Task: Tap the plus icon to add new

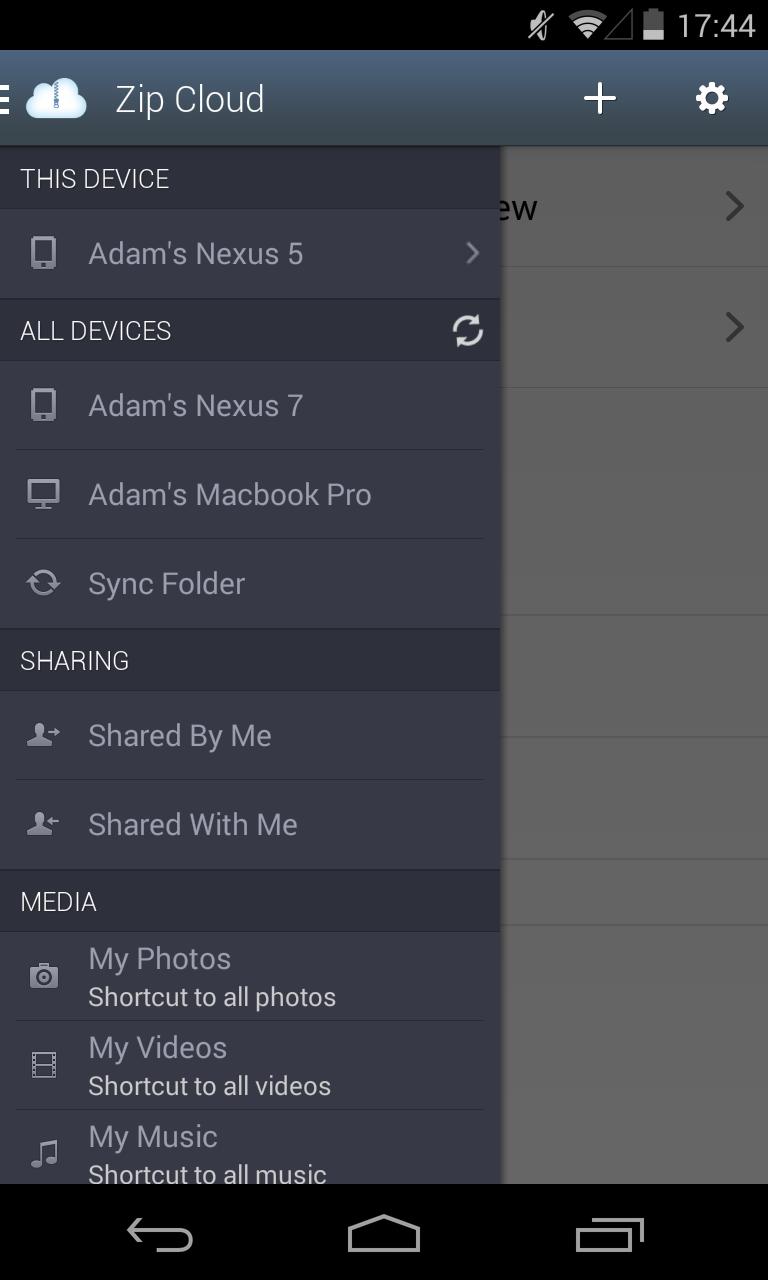Action: click(x=599, y=98)
